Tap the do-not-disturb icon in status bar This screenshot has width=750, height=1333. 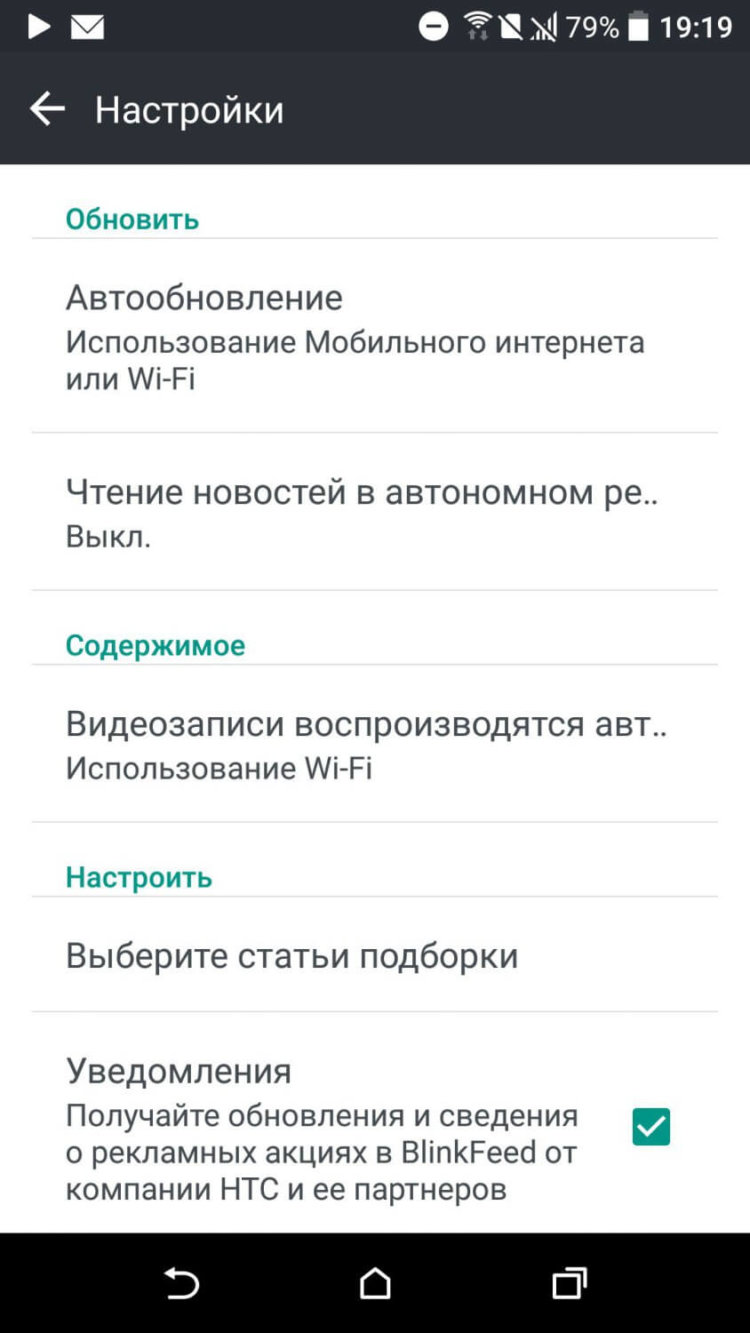click(434, 24)
